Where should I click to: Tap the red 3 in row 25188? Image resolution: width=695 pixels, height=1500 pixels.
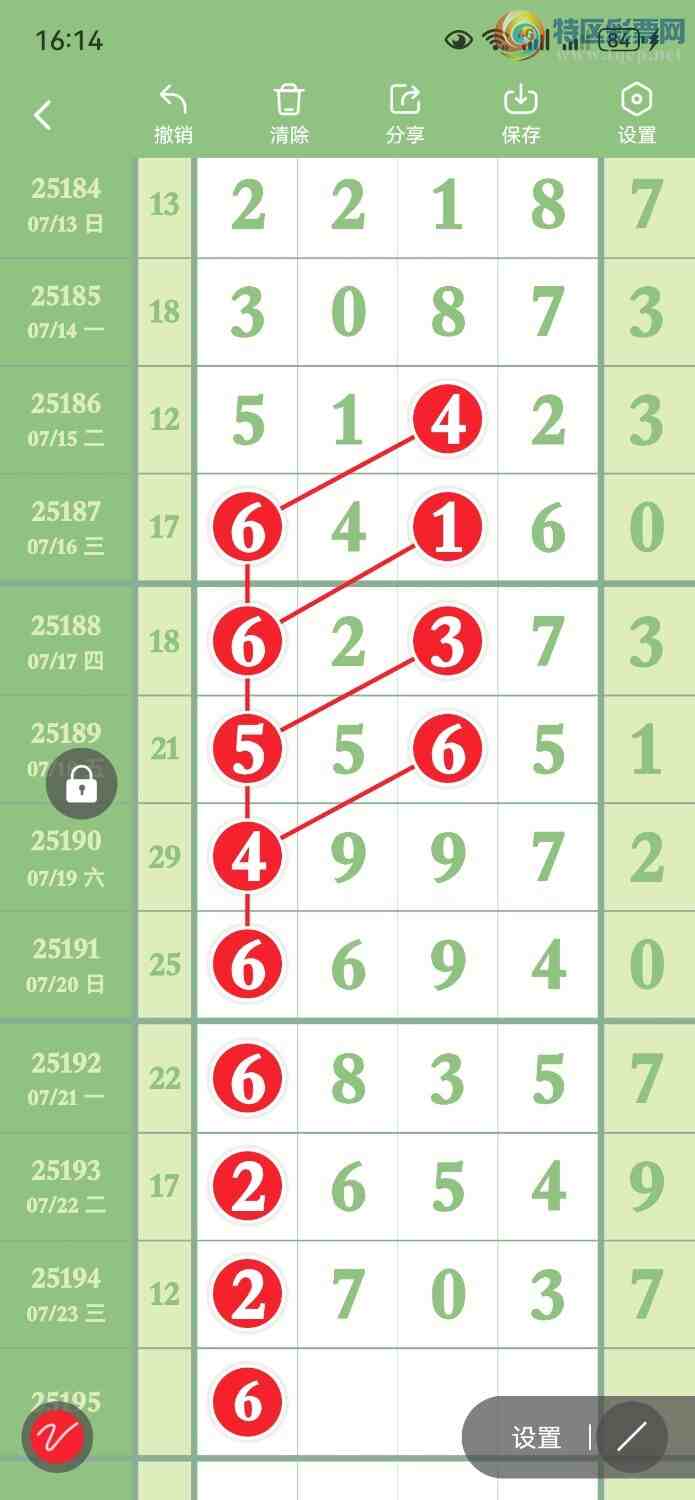(x=447, y=641)
